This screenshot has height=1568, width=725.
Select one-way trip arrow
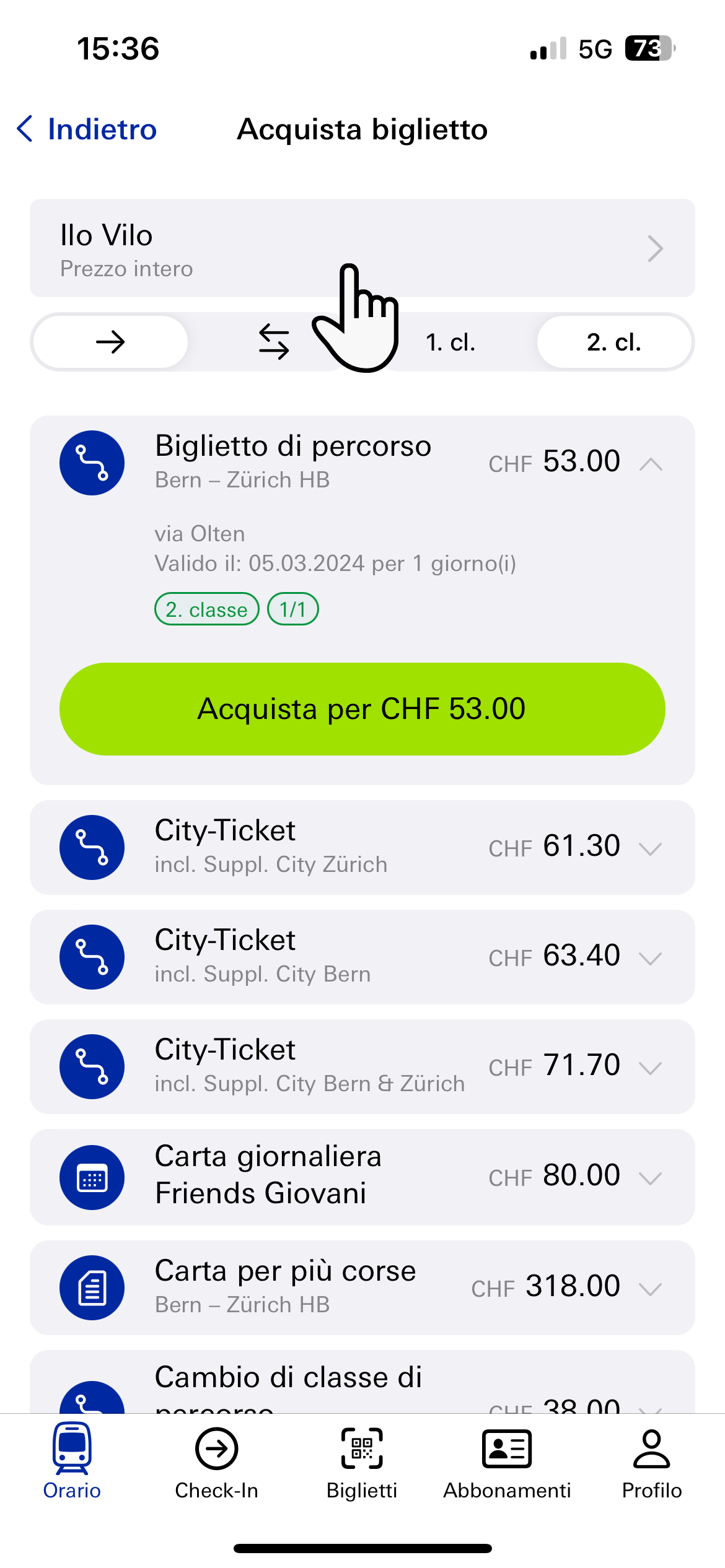(x=110, y=342)
